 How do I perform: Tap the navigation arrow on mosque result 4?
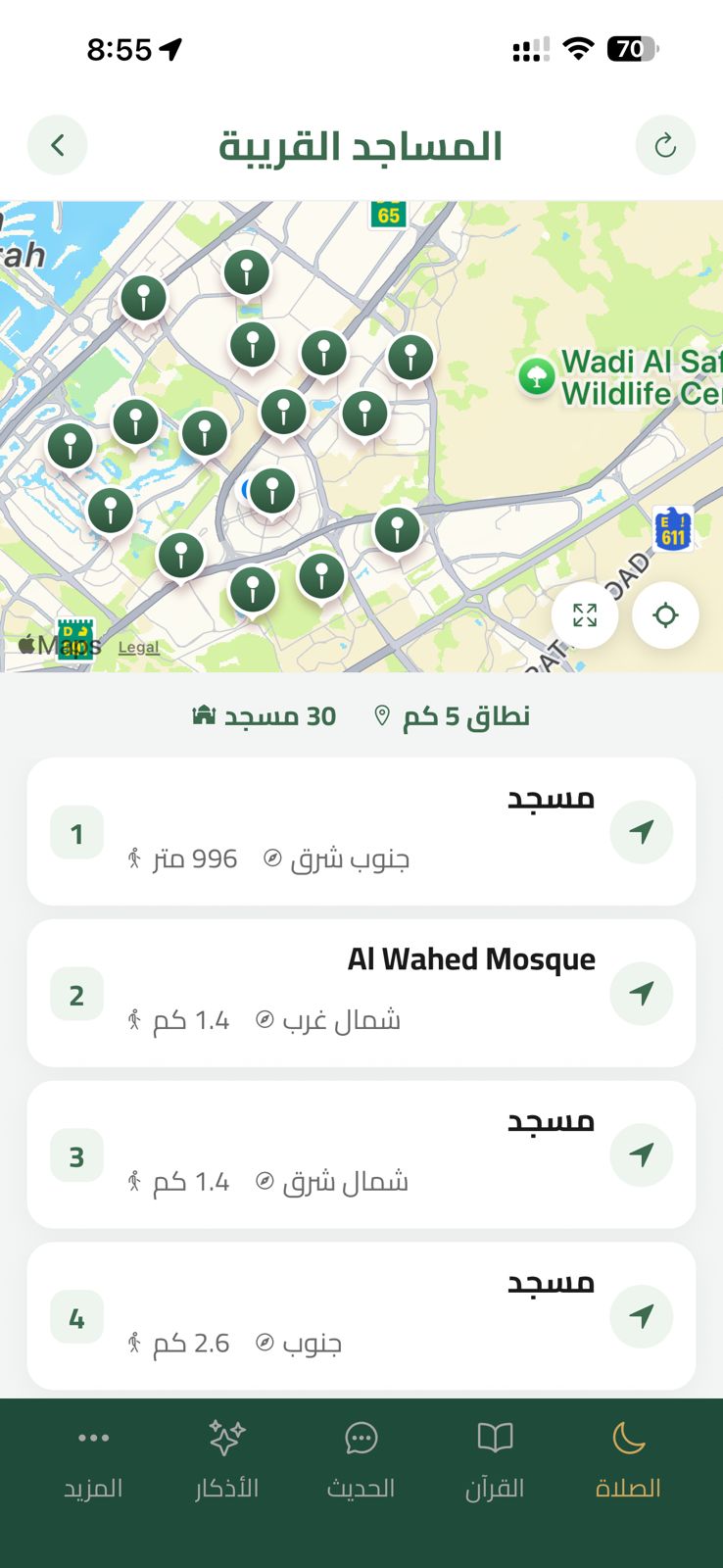(642, 1316)
